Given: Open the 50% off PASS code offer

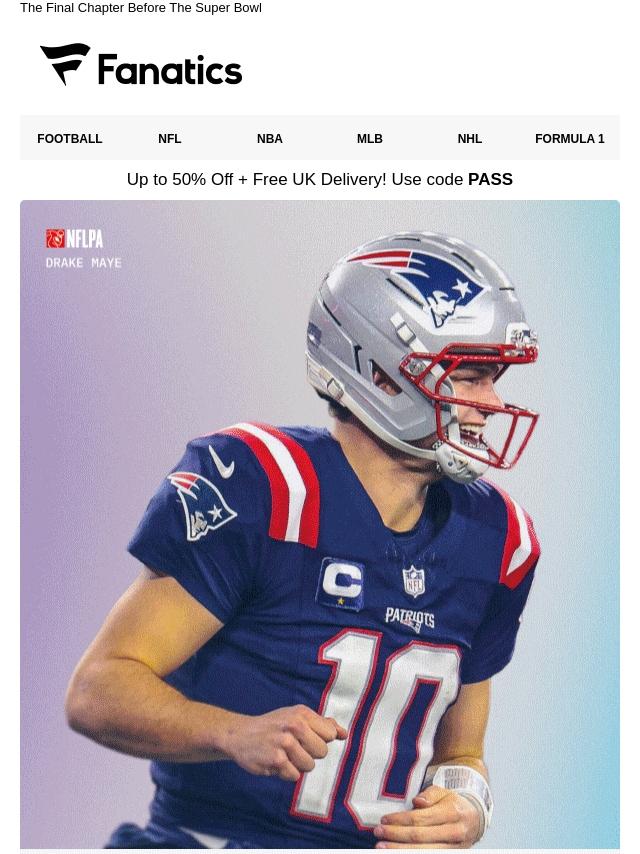Looking at the screenshot, I should pos(320,180).
